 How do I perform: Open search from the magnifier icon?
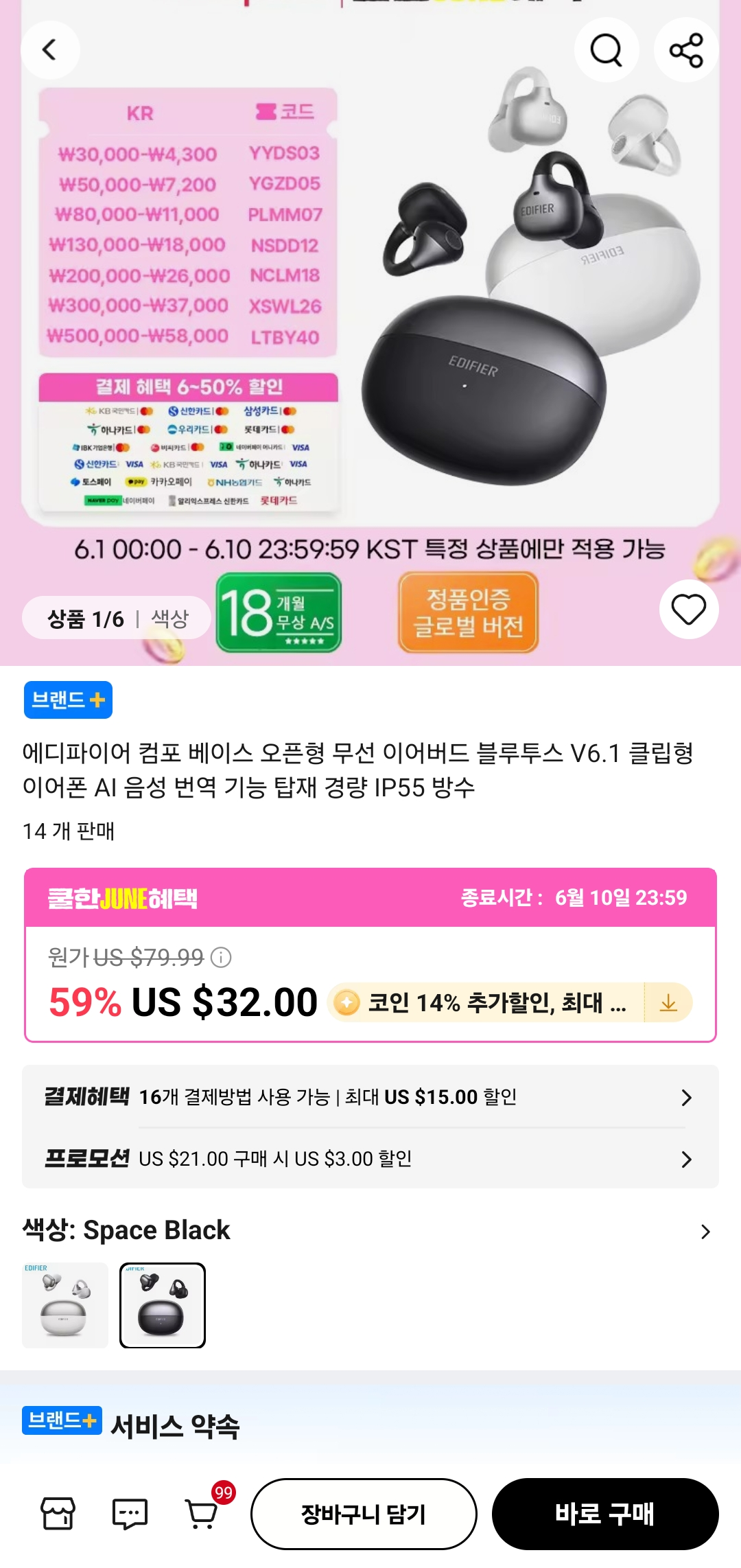click(607, 50)
